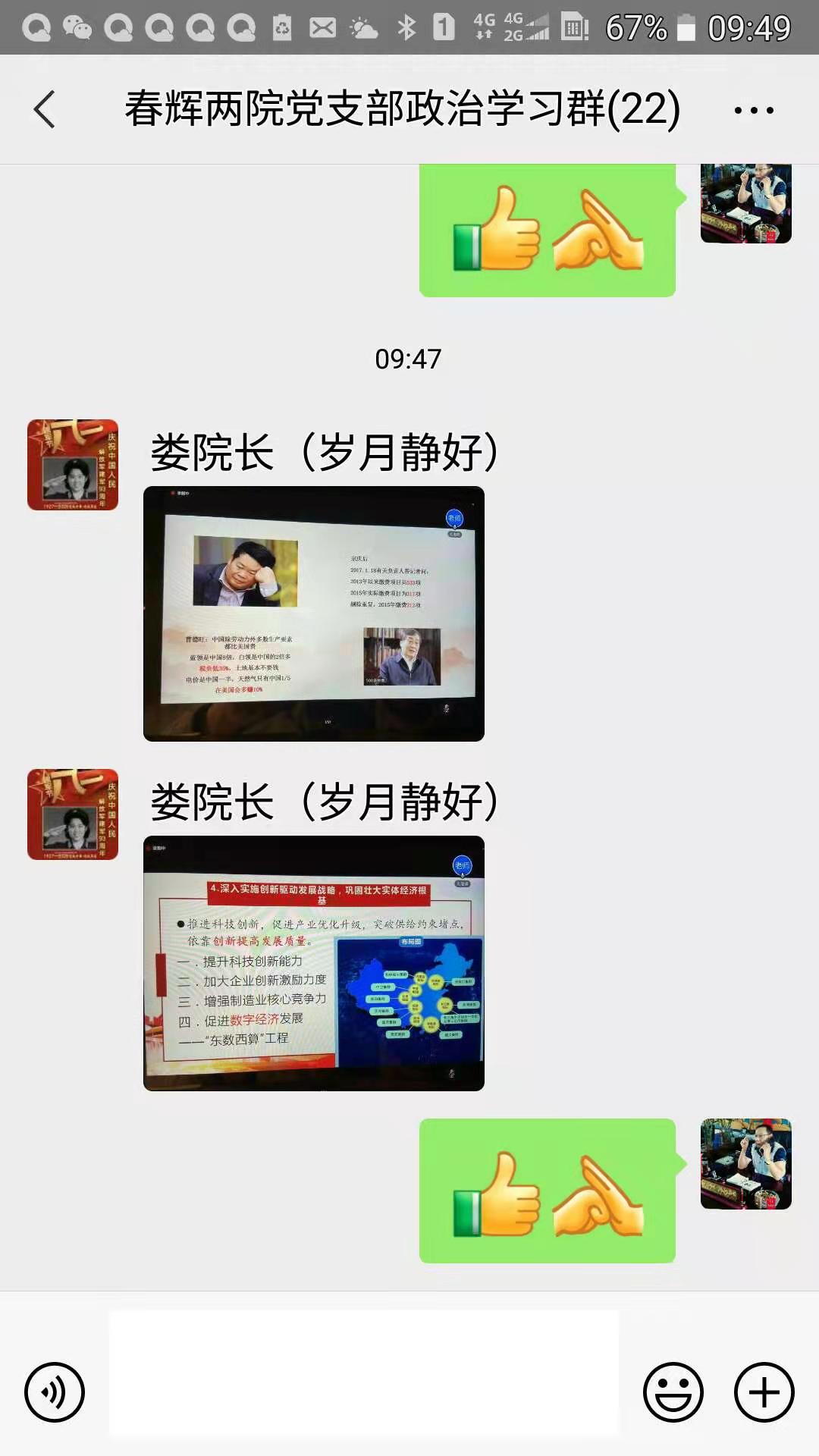The image size is (819, 1456).
Task: Open the group chat info menu
Action: 754,110
